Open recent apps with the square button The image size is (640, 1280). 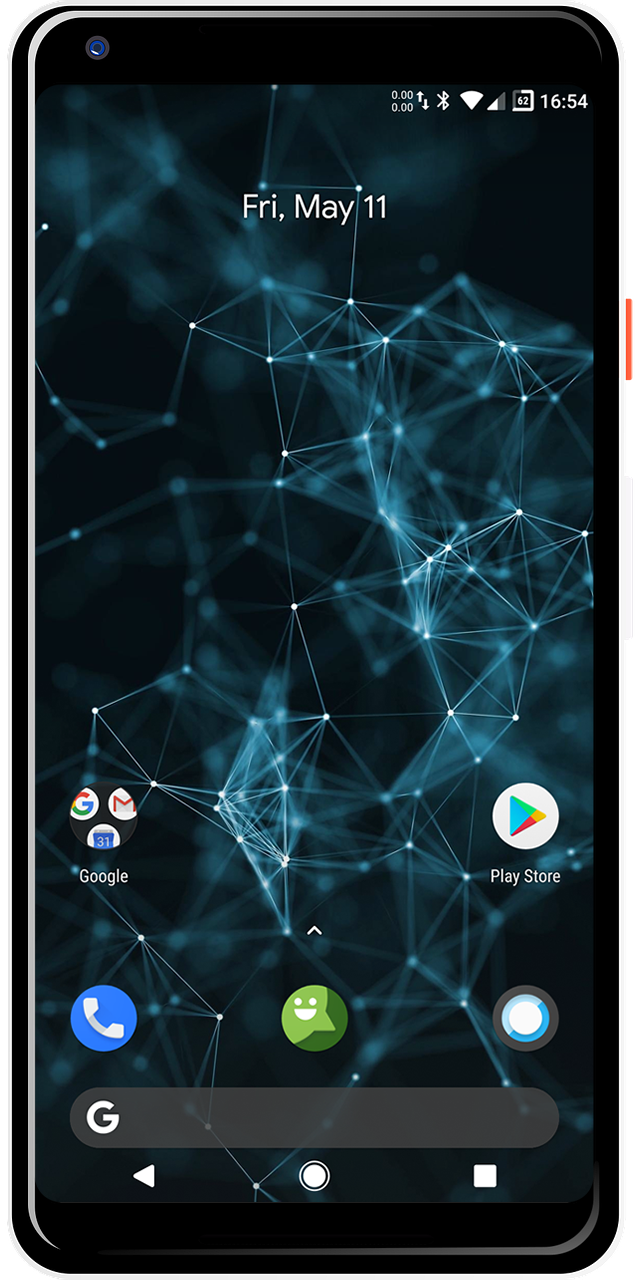pos(485,1176)
